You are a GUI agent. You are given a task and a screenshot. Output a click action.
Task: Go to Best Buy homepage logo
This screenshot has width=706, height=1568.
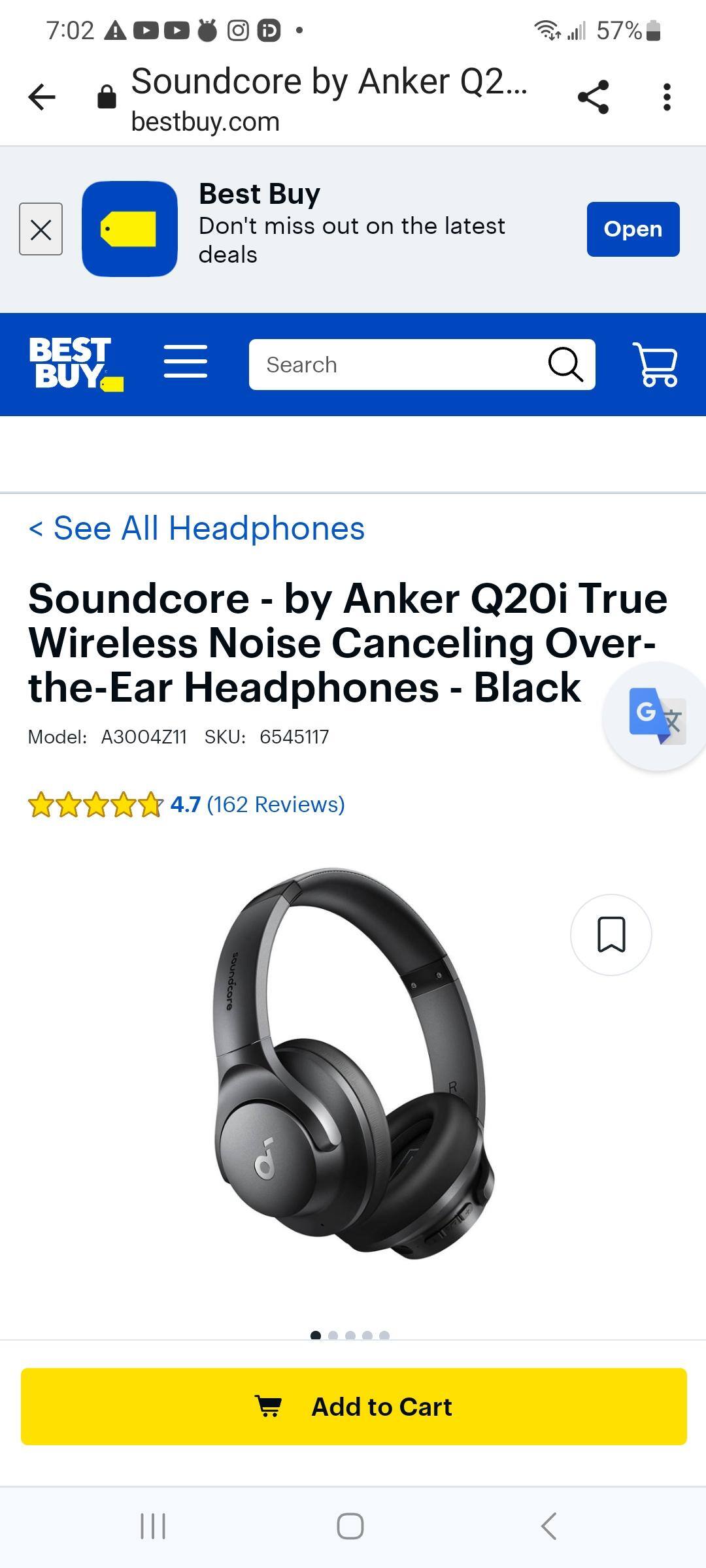click(x=76, y=364)
